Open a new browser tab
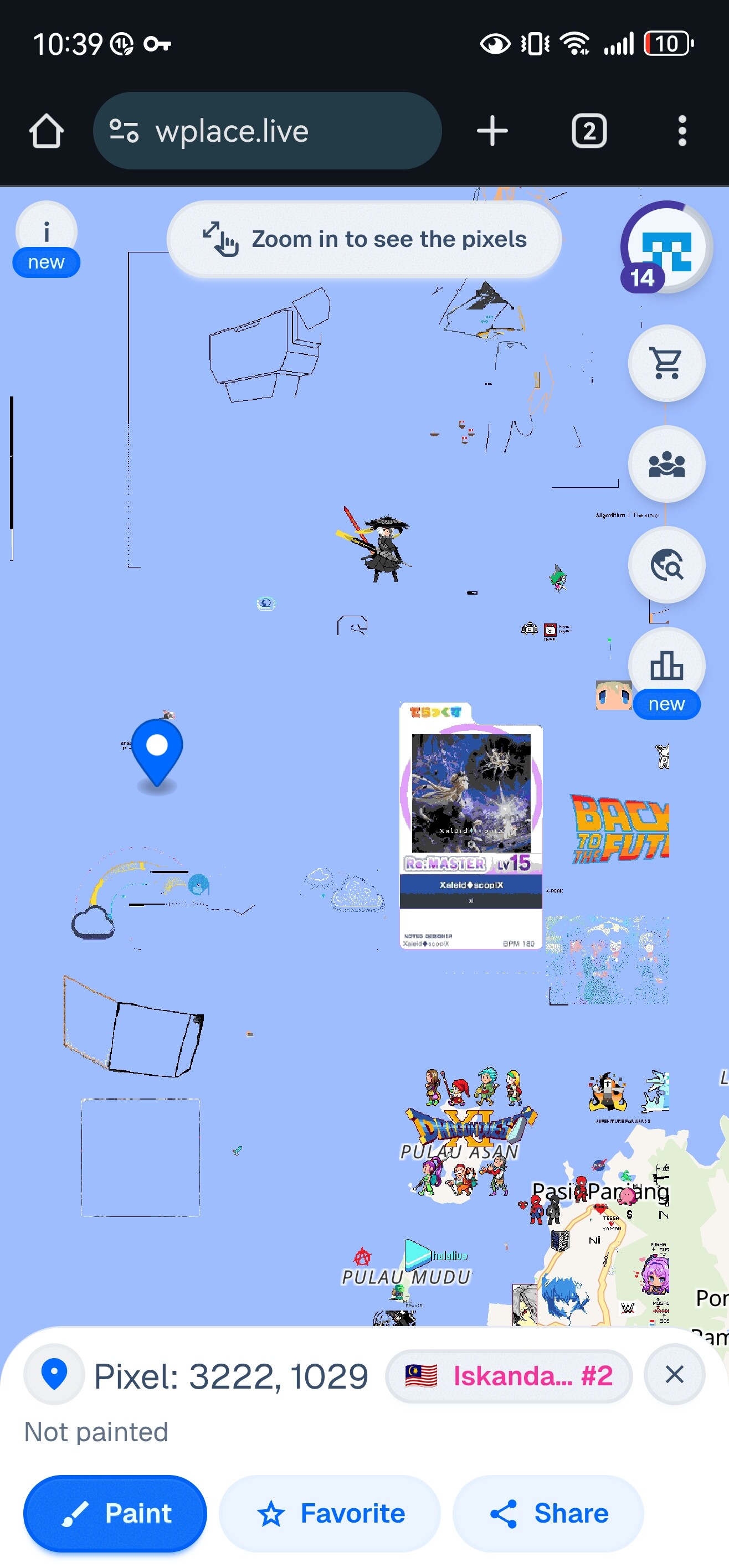This screenshot has height=1568, width=729. pyautogui.click(x=492, y=131)
